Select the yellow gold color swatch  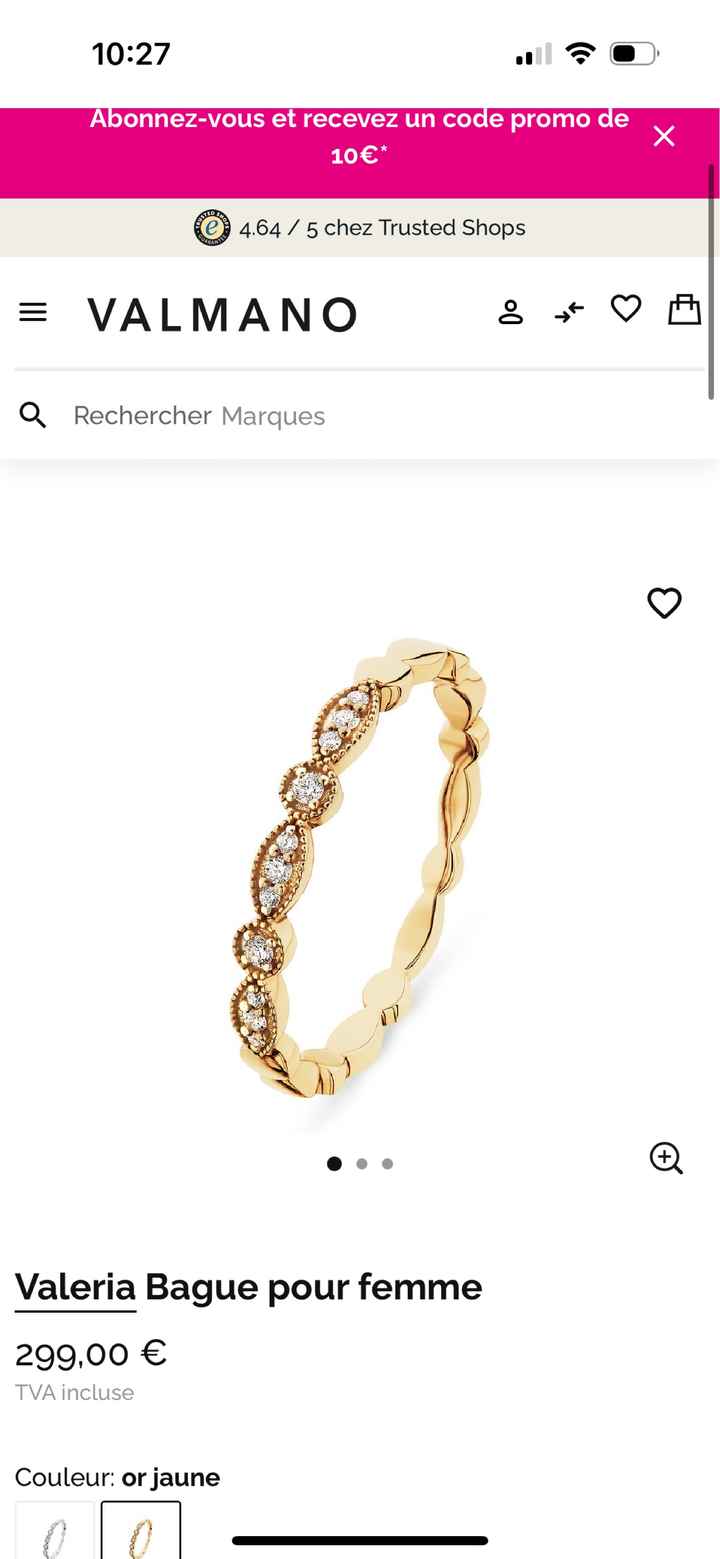click(x=141, y=1530)
